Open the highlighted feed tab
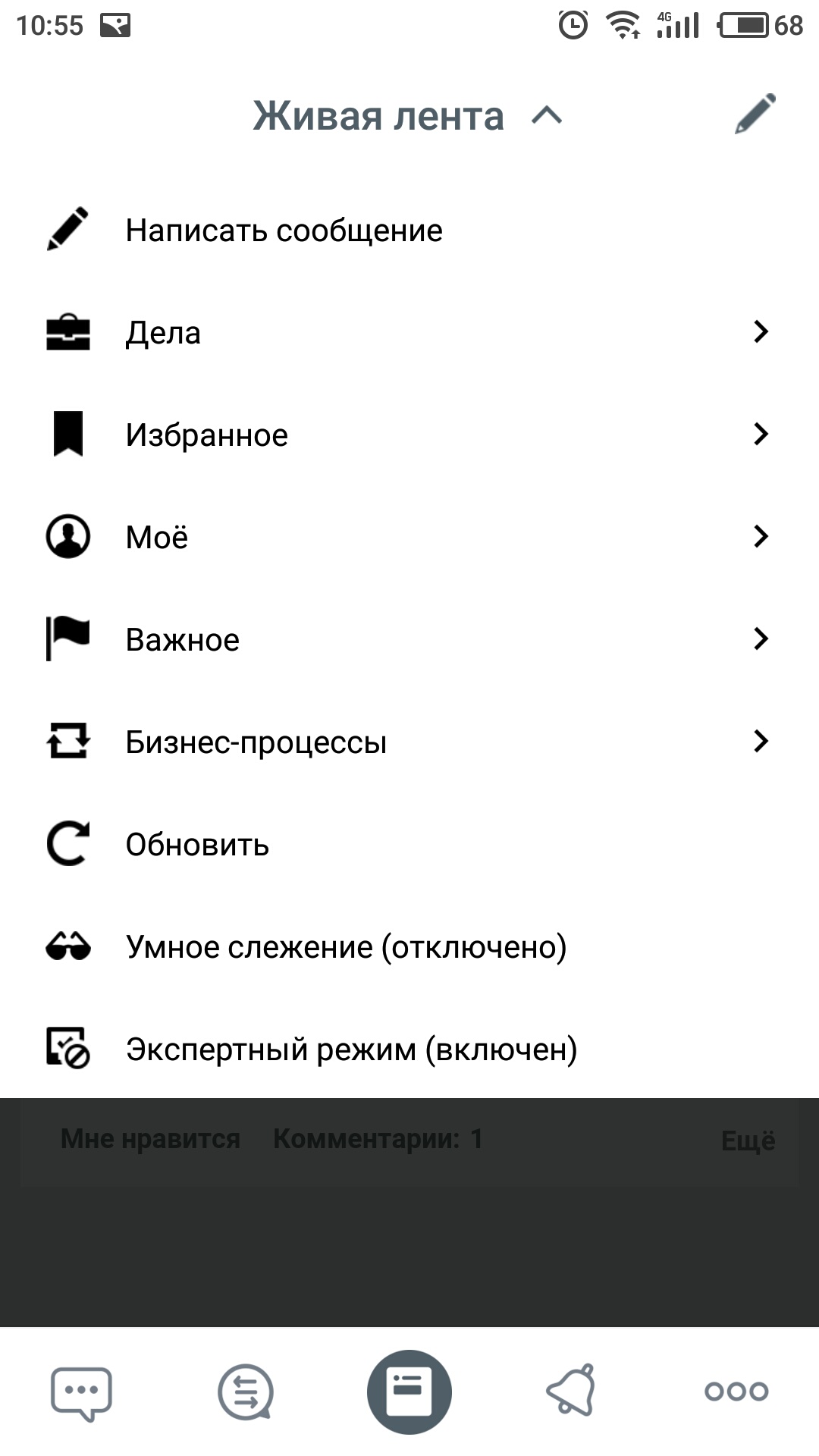 (409, 1392)
